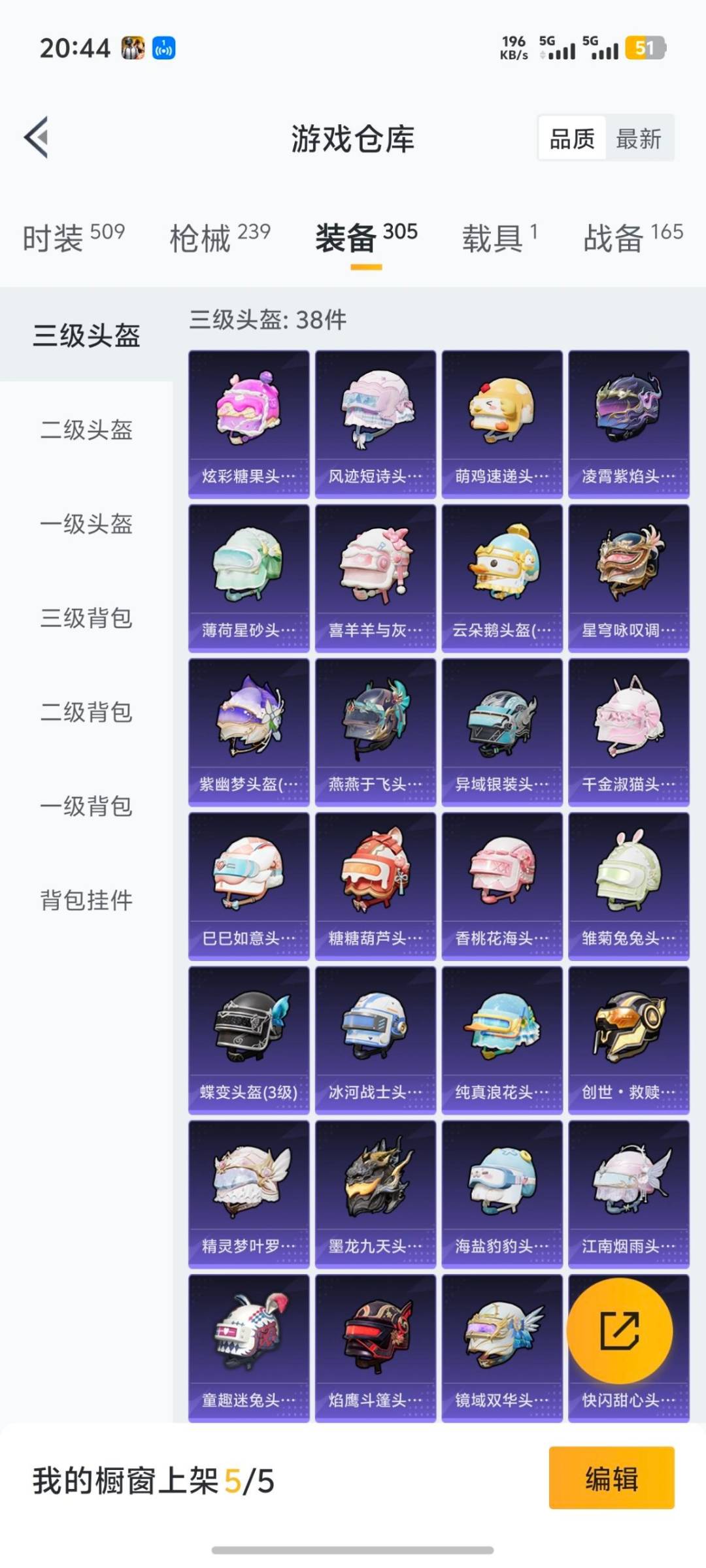Screen dimensions: 706x1568
Task: Select the 蝶变头盔(3级) thumbnail
Action: click(x=248, y=1032)
